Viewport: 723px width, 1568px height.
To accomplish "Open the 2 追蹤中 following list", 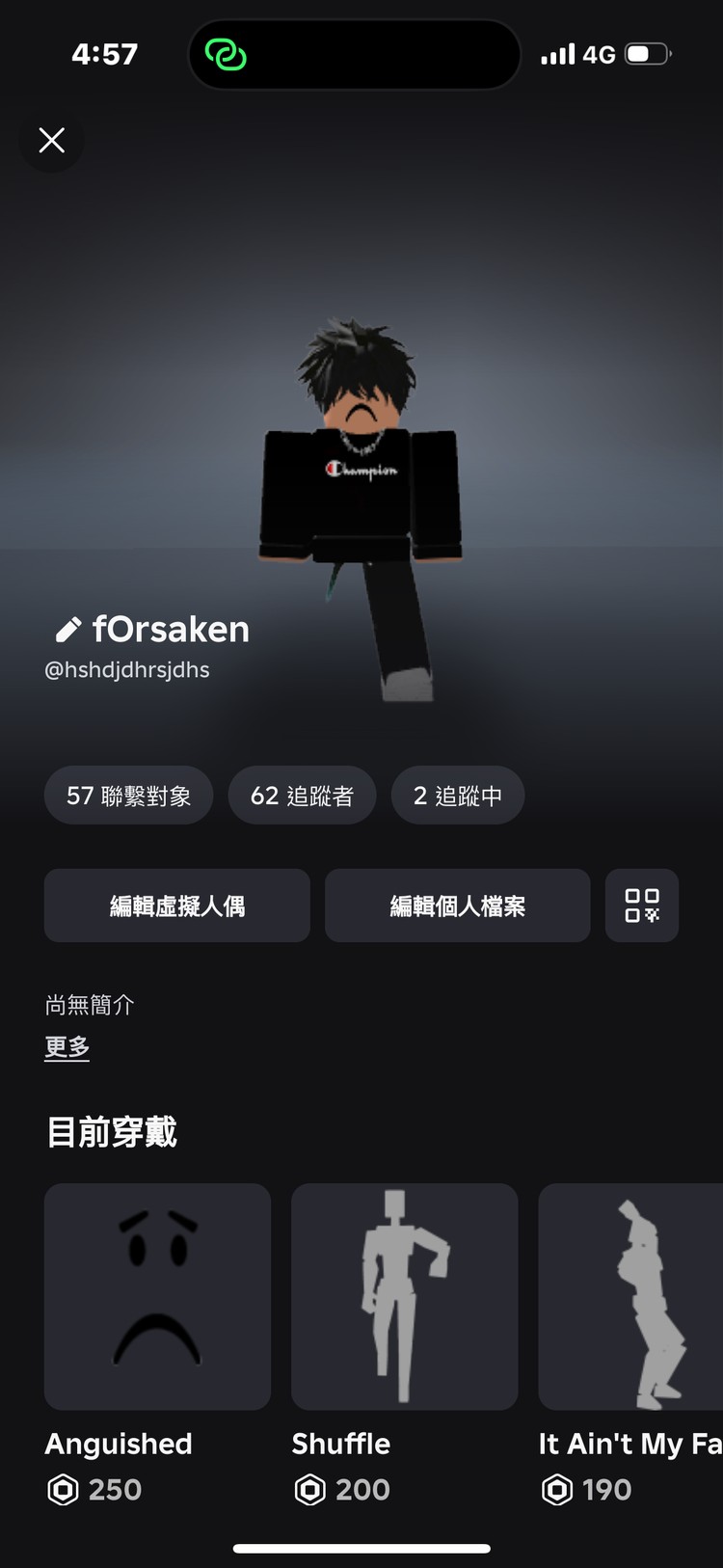I will pos(457,796).
